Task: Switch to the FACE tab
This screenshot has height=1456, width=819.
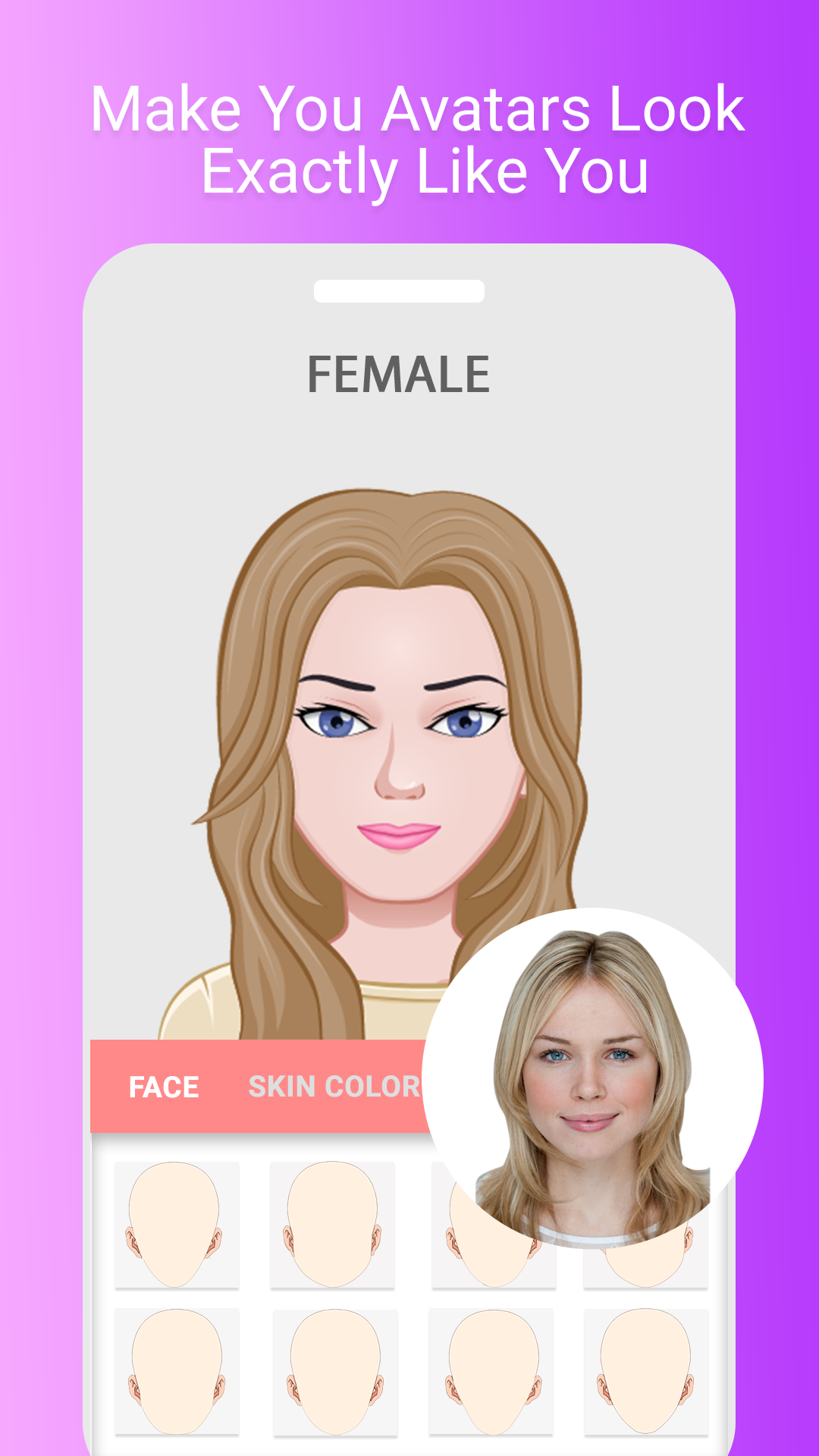Action: 164,1087
